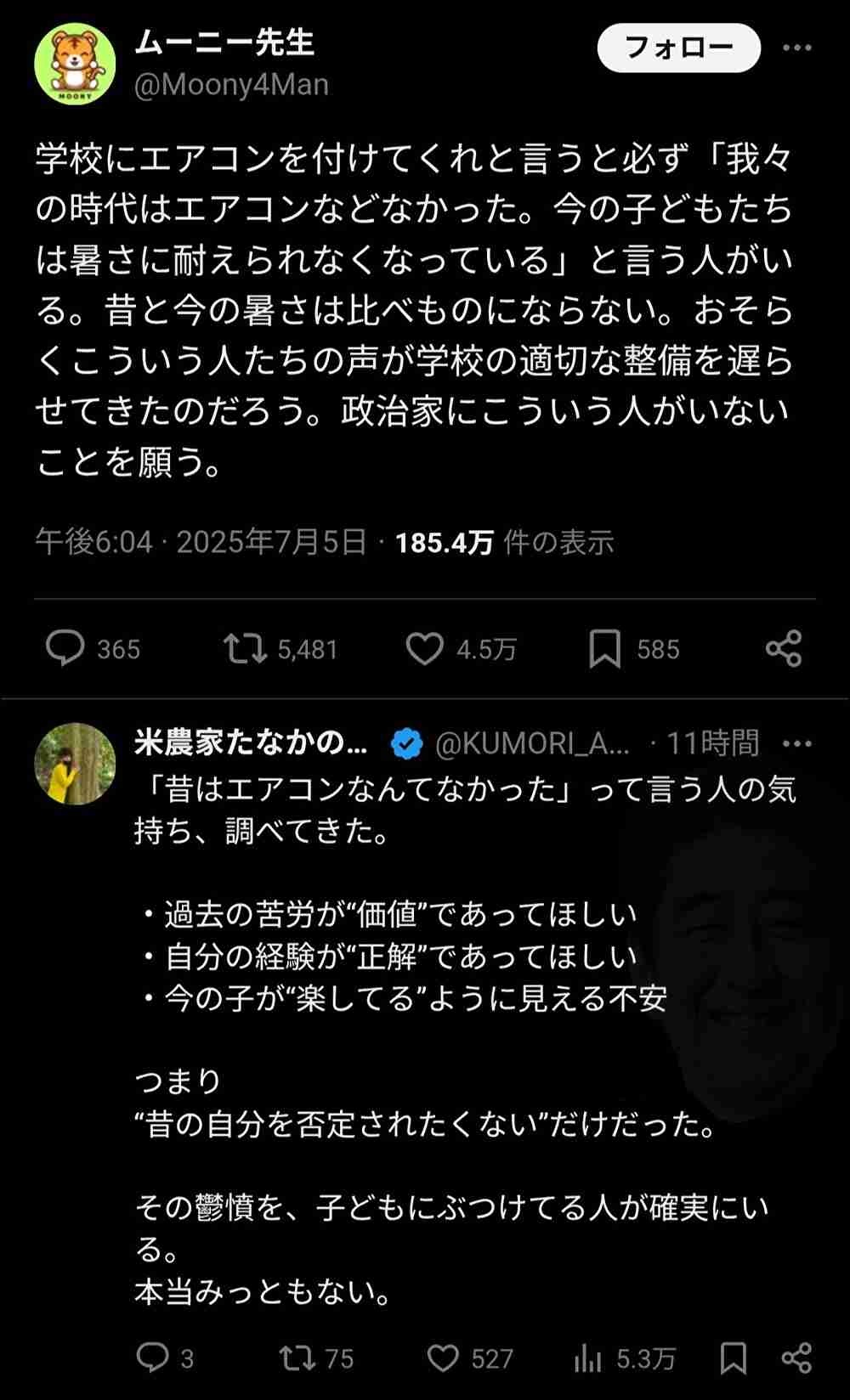Viewport: 850px width, 1400px height.
Task: Repost 米農家たなかの's reply with 75 reposts
Action: point(297,1358)
